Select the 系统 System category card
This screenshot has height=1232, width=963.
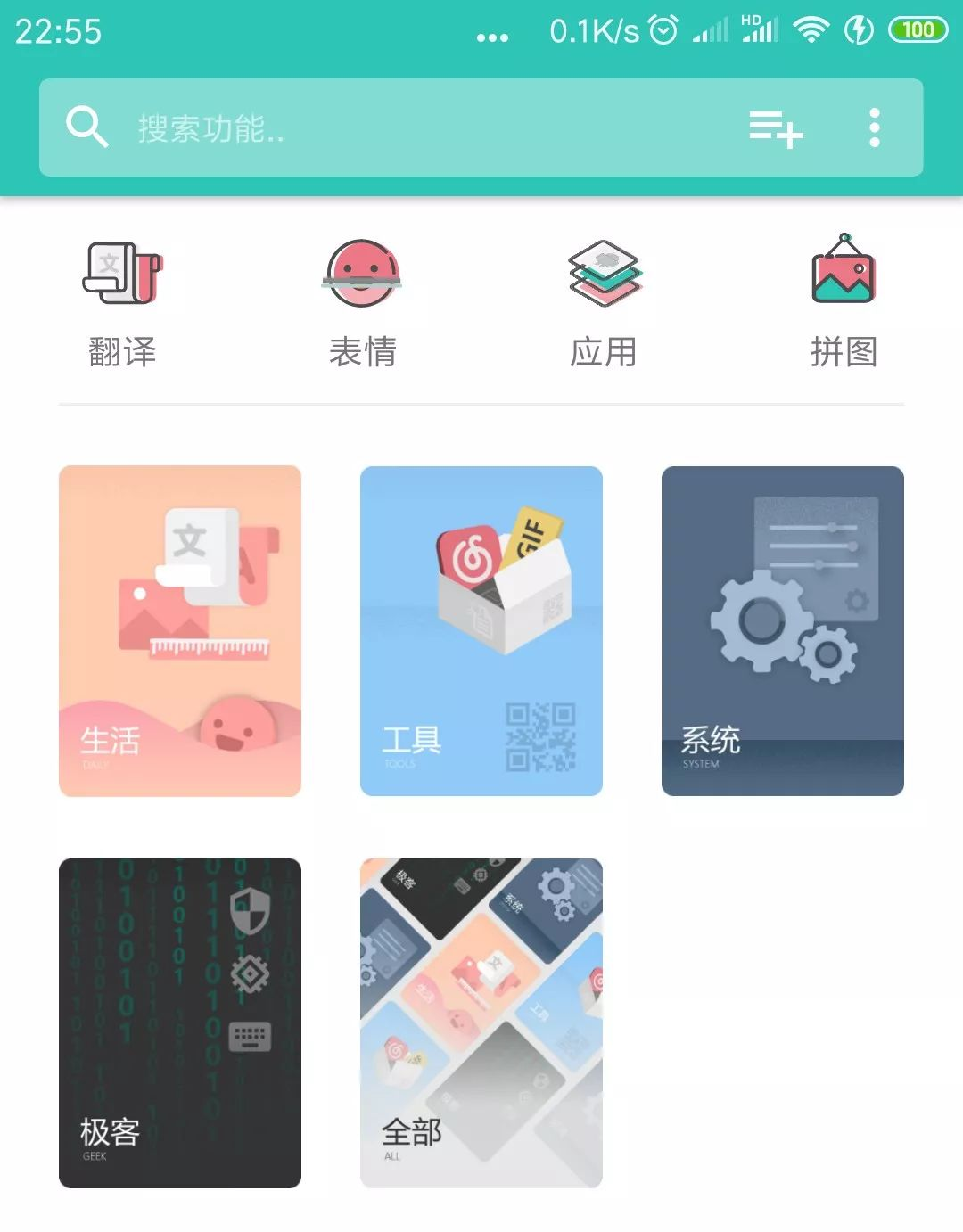point(782,630)
